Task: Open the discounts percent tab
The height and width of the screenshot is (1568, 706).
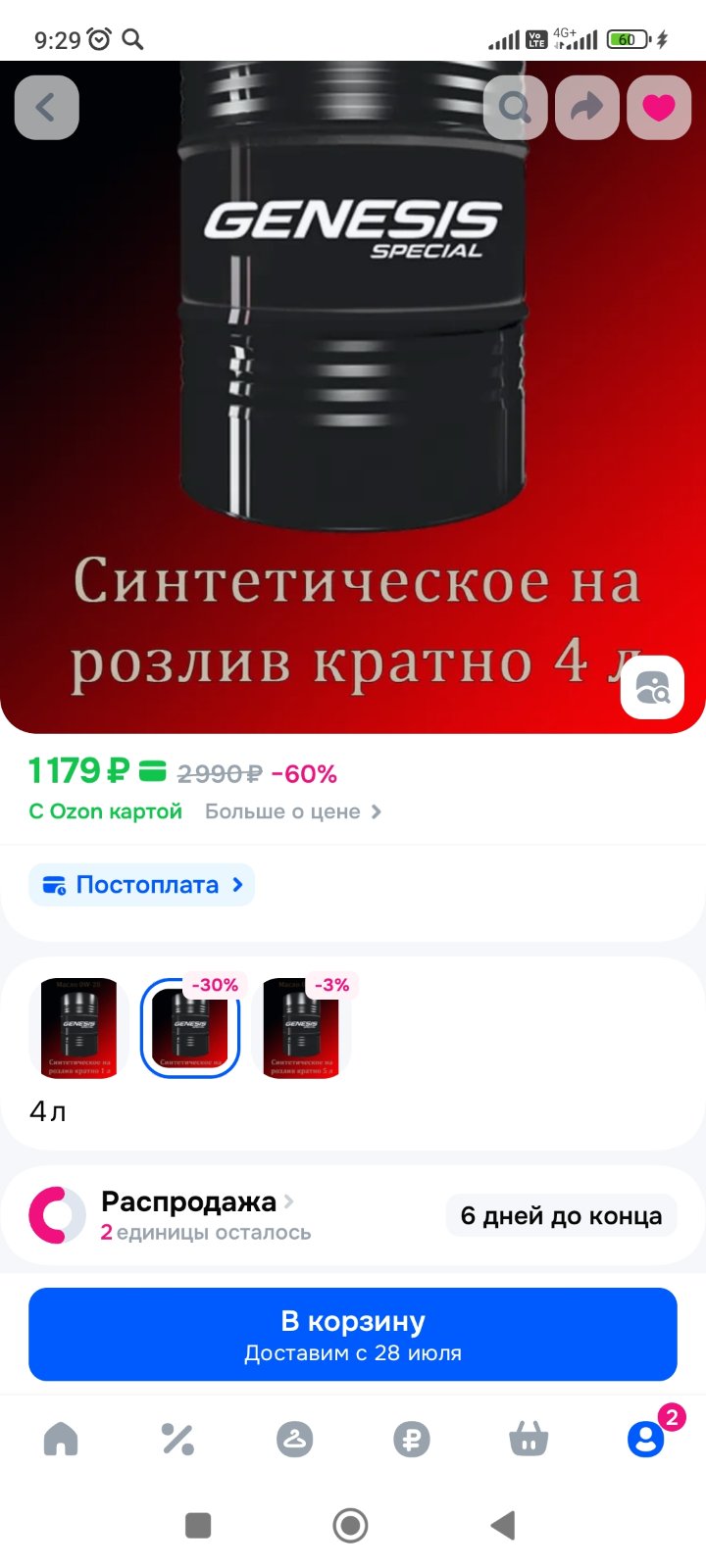Action: pos(177,1439)
